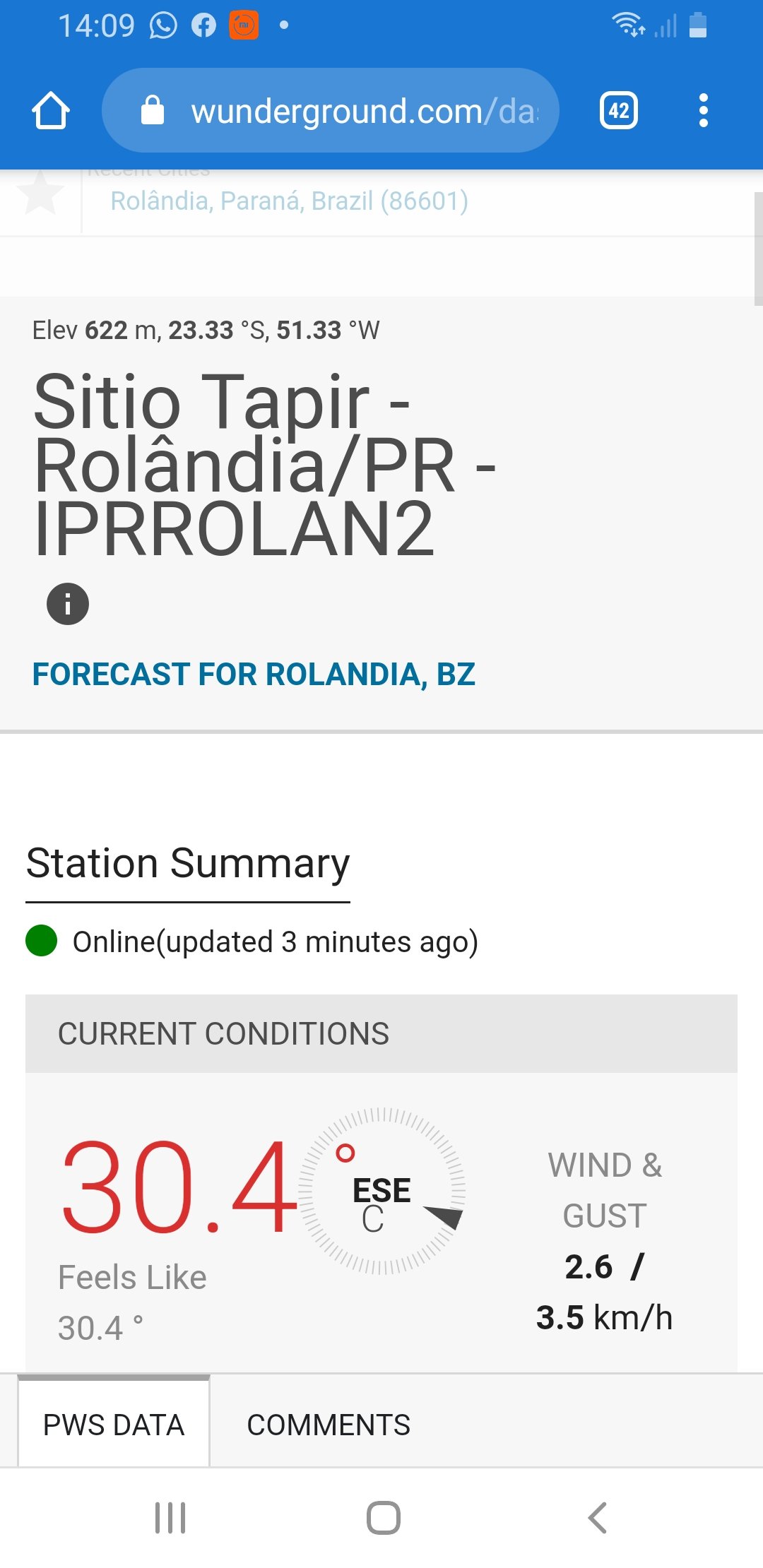Image resolution: width=763 pixels, height=1568 pixels.
Task: Open recent apps from the navigation bar
Action: pyautogui.click(x=170, y=1517)
